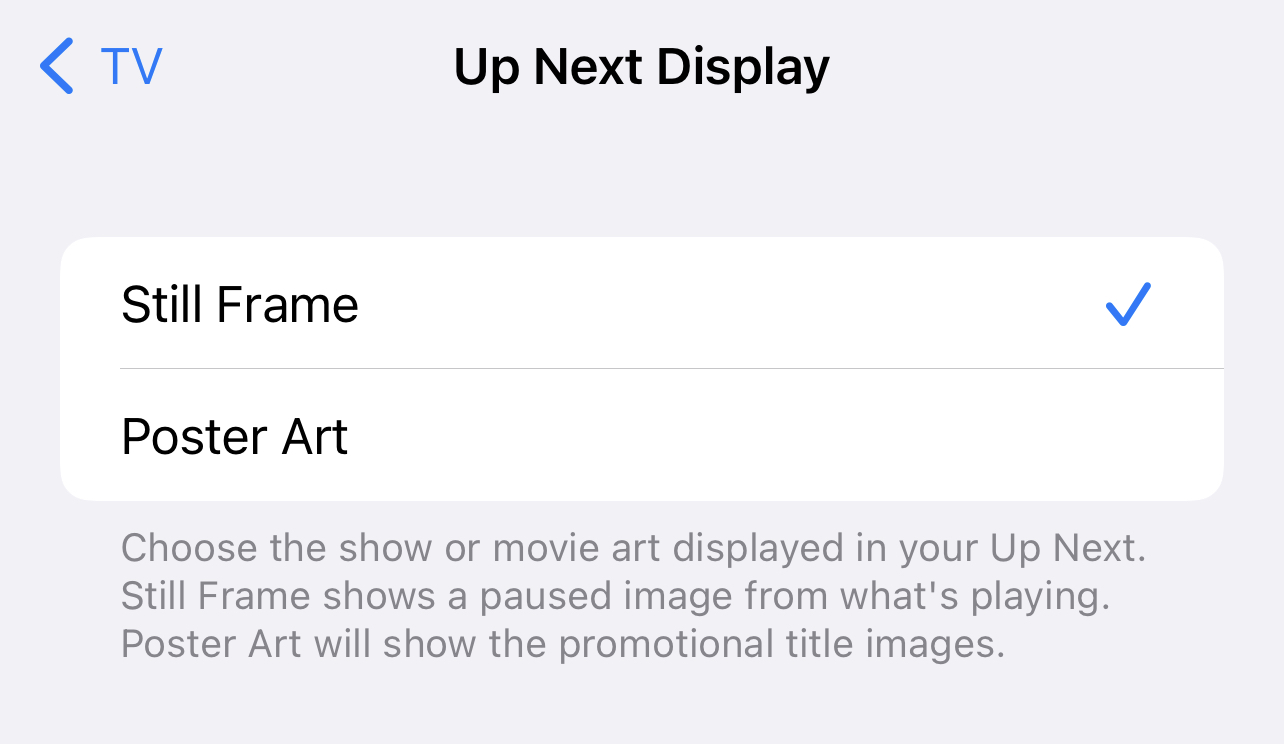Go back to TV settings

tap(101, 66)
